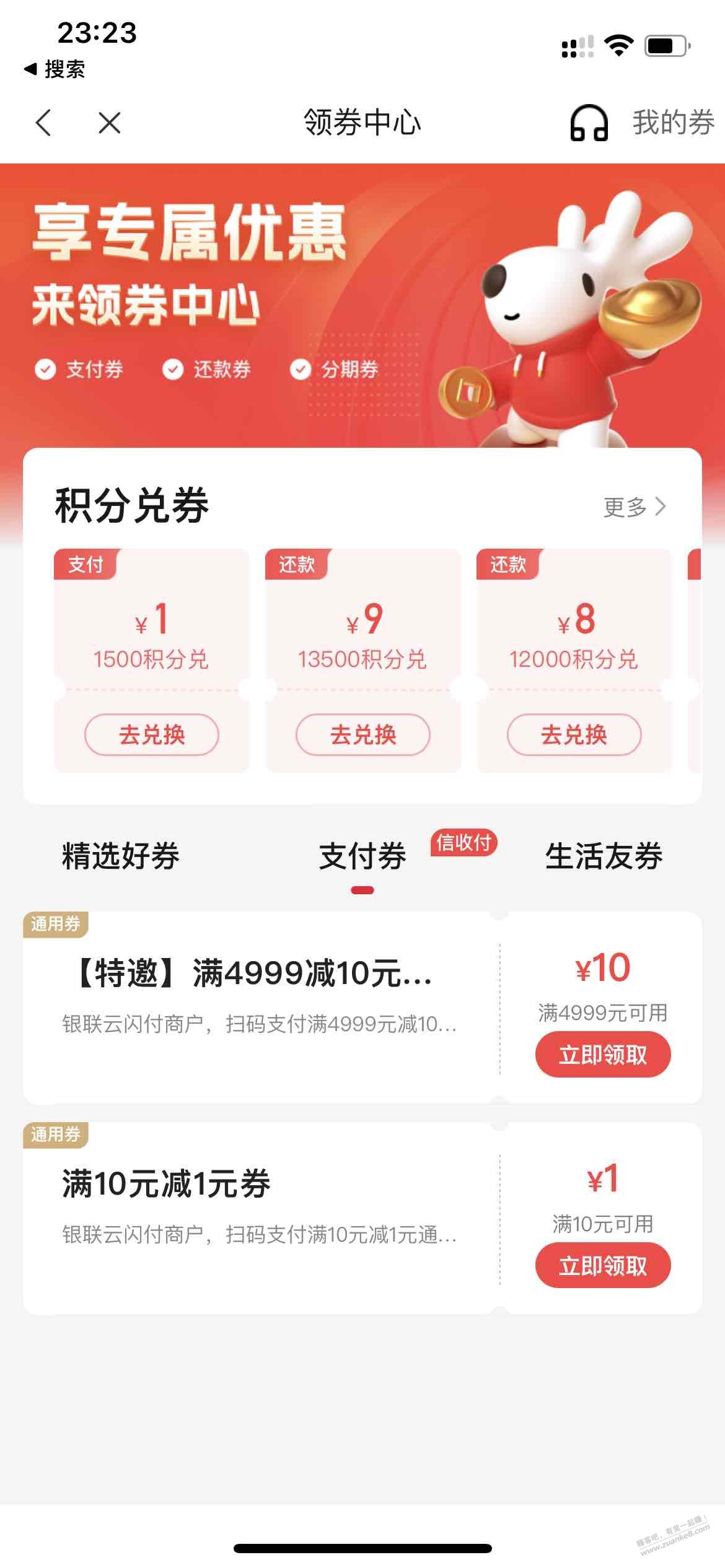Go back with the left arrow
The image size is (725, 1568).
coord(43,123)
